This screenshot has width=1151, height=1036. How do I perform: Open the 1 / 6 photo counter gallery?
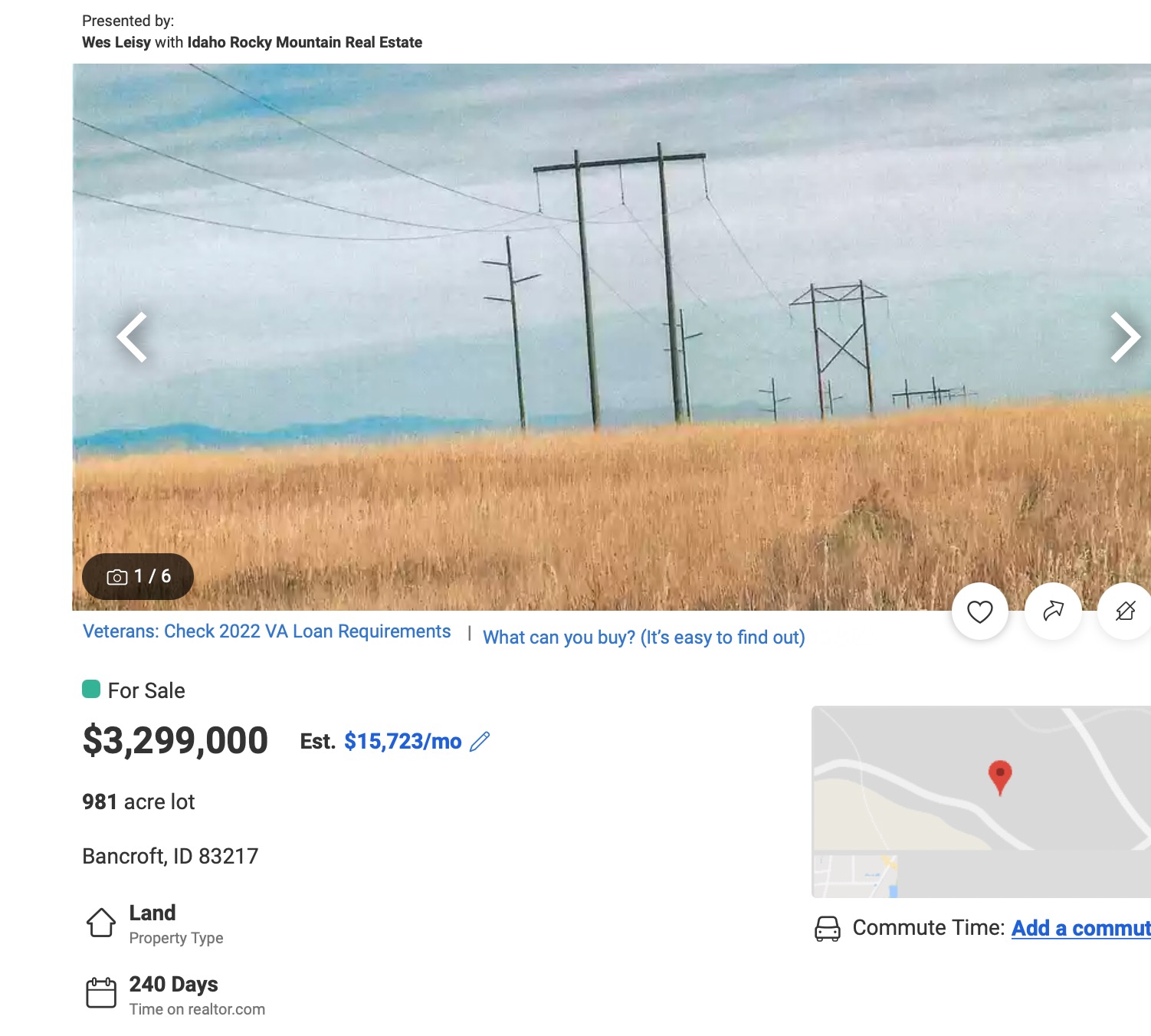click(138, 576)
